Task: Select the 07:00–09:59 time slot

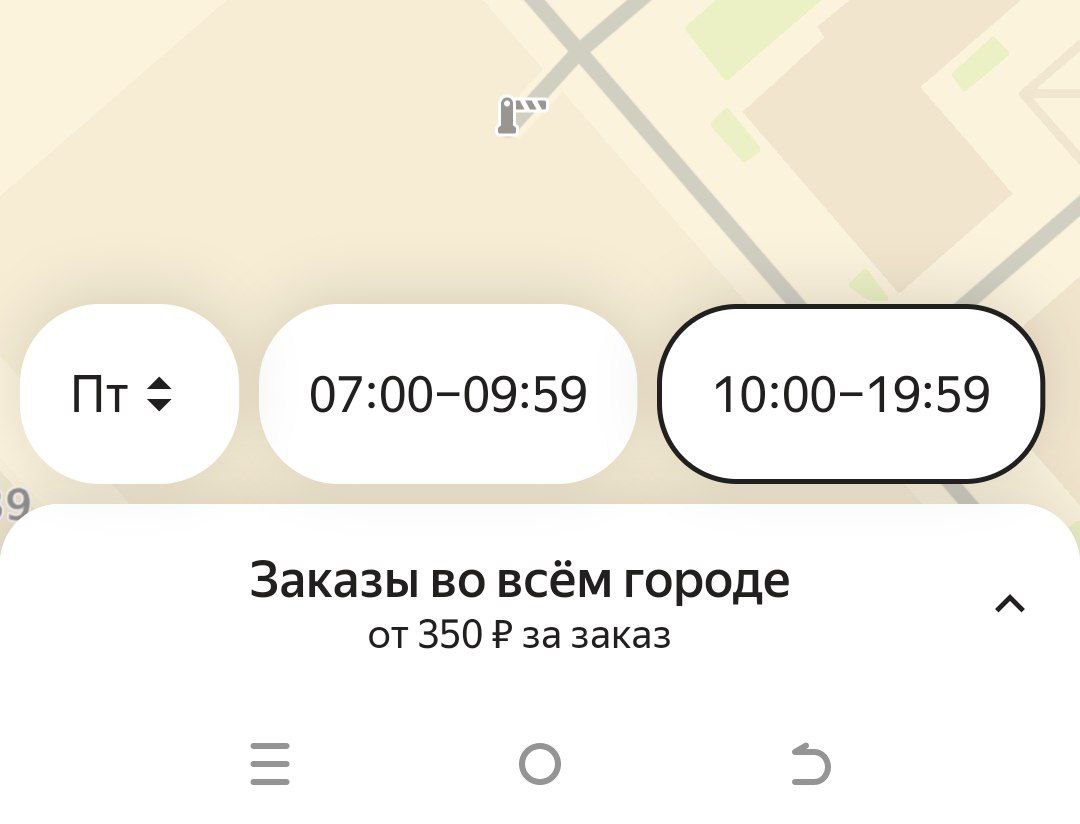Action: (447, 394)
